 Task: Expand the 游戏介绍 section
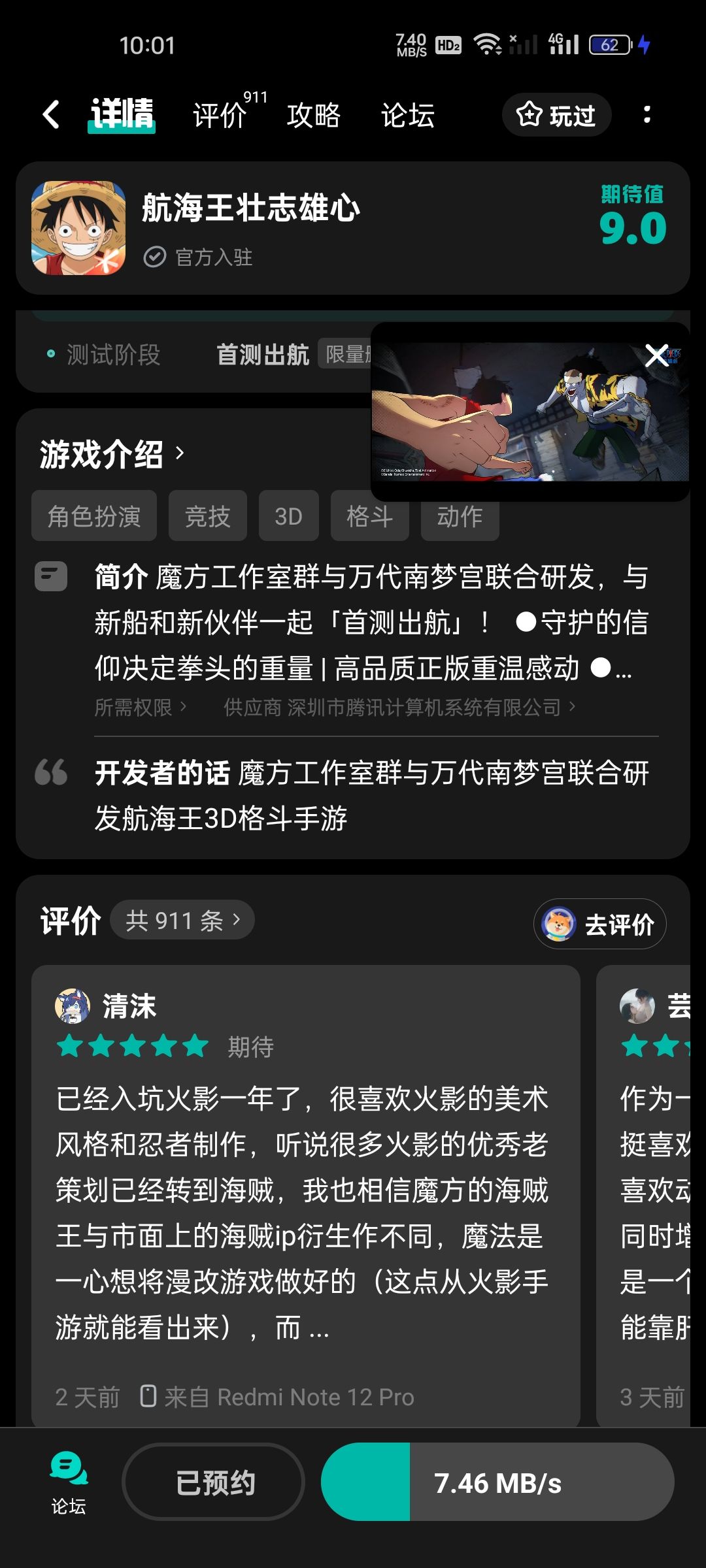point(112,453)
